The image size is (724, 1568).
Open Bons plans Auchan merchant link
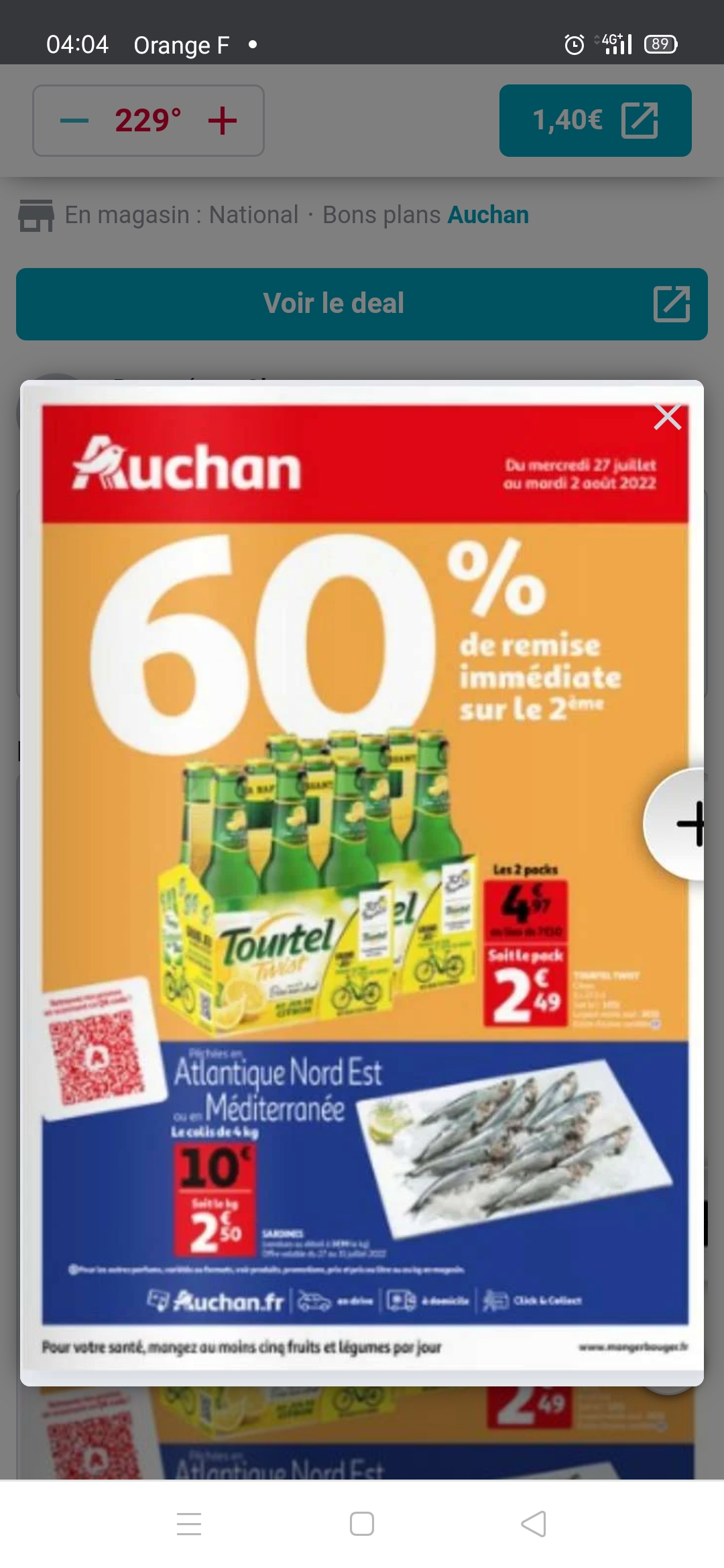click(487, 215)
